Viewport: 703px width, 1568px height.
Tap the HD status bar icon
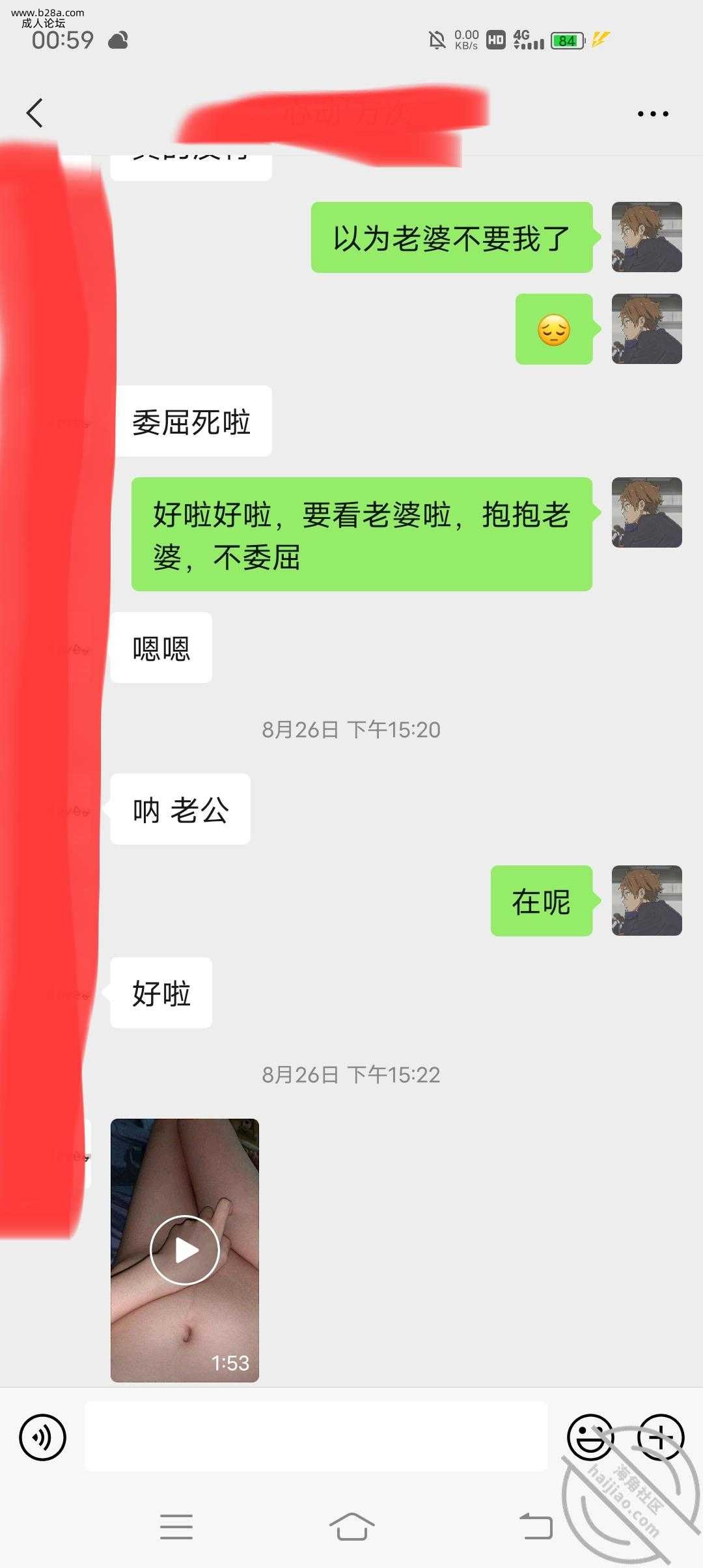pyautogui.click(x=496, y=40)
